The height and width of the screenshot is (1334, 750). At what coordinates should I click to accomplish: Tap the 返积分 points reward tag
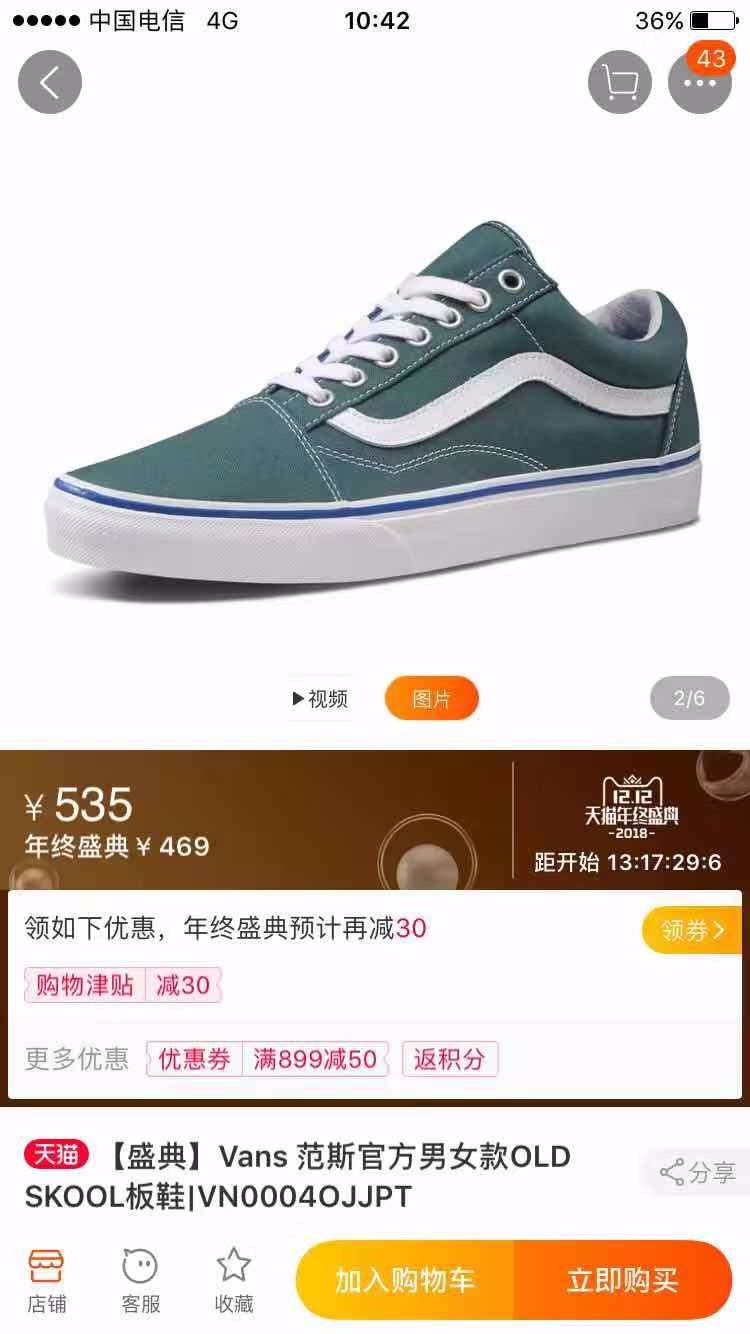click(x=449, y=1059)
